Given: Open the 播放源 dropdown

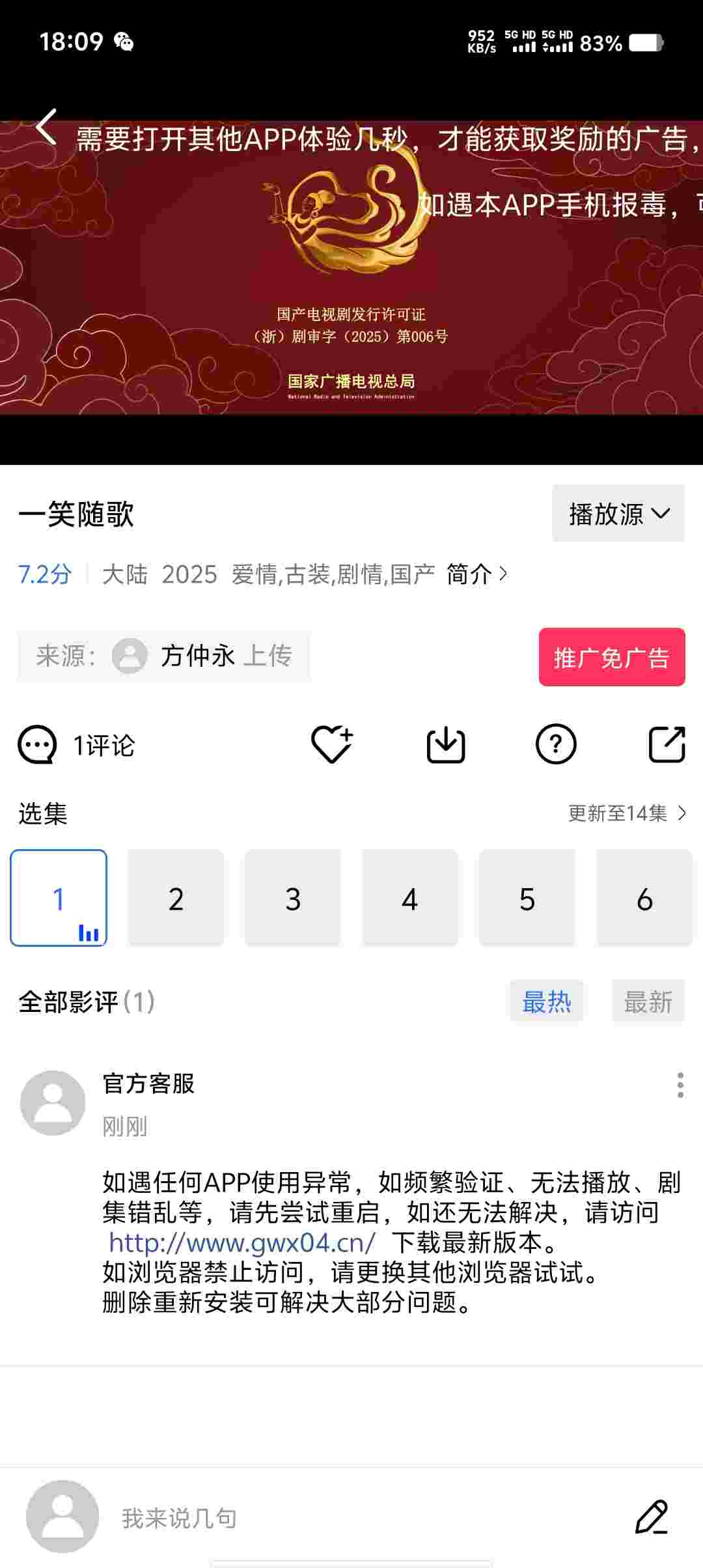Looking at the screenshot, I should click(x=618, y=514).
